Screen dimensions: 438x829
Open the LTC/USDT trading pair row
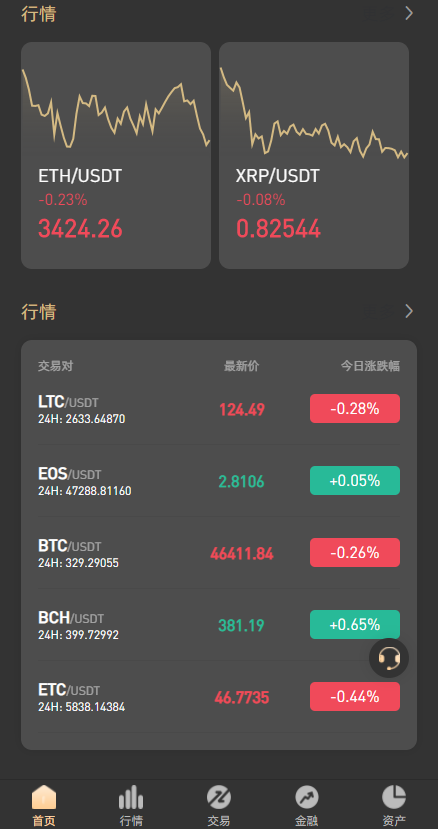point(219,409)
